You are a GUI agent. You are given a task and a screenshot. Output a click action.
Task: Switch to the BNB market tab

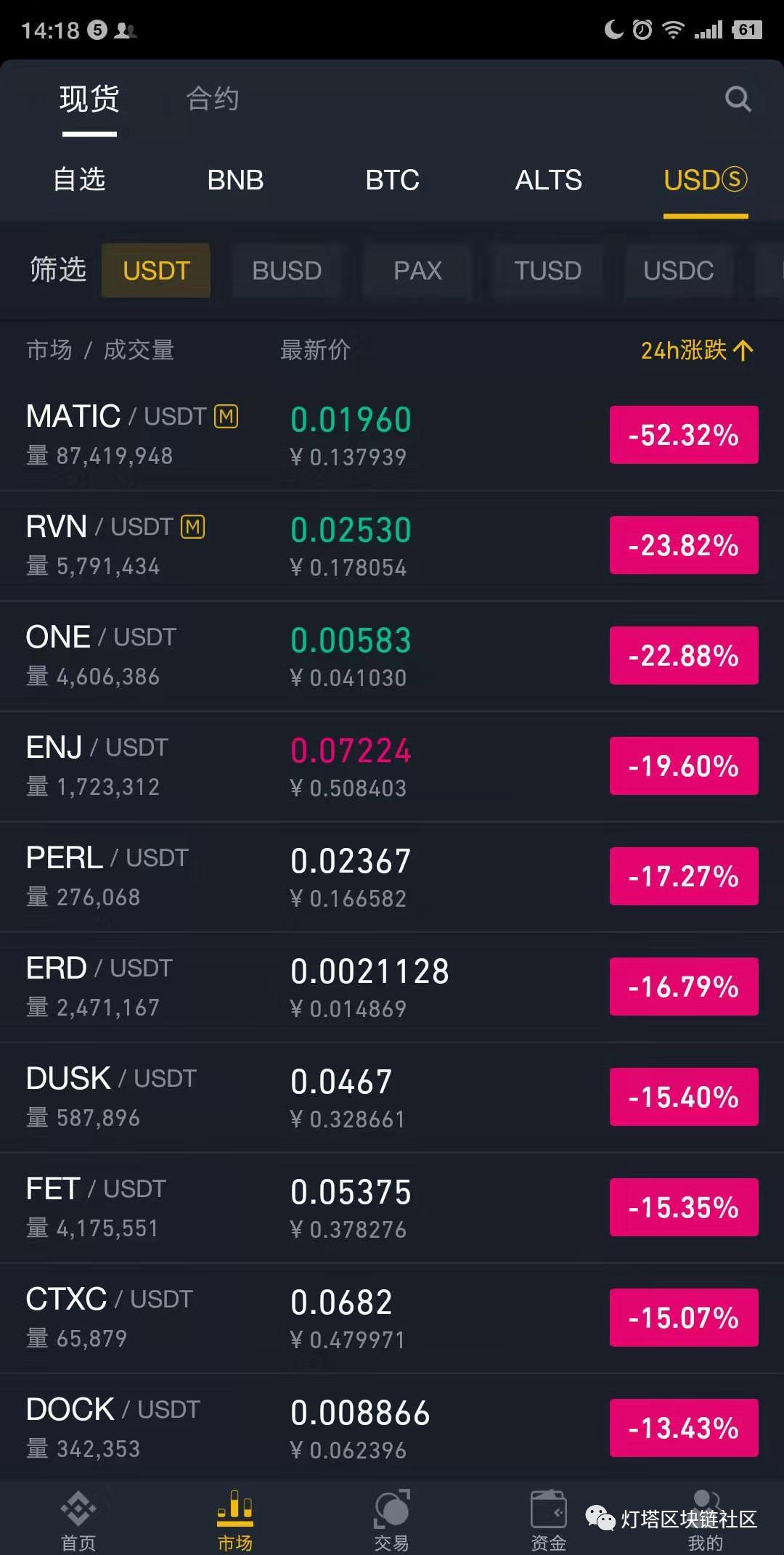coord(235,179)
